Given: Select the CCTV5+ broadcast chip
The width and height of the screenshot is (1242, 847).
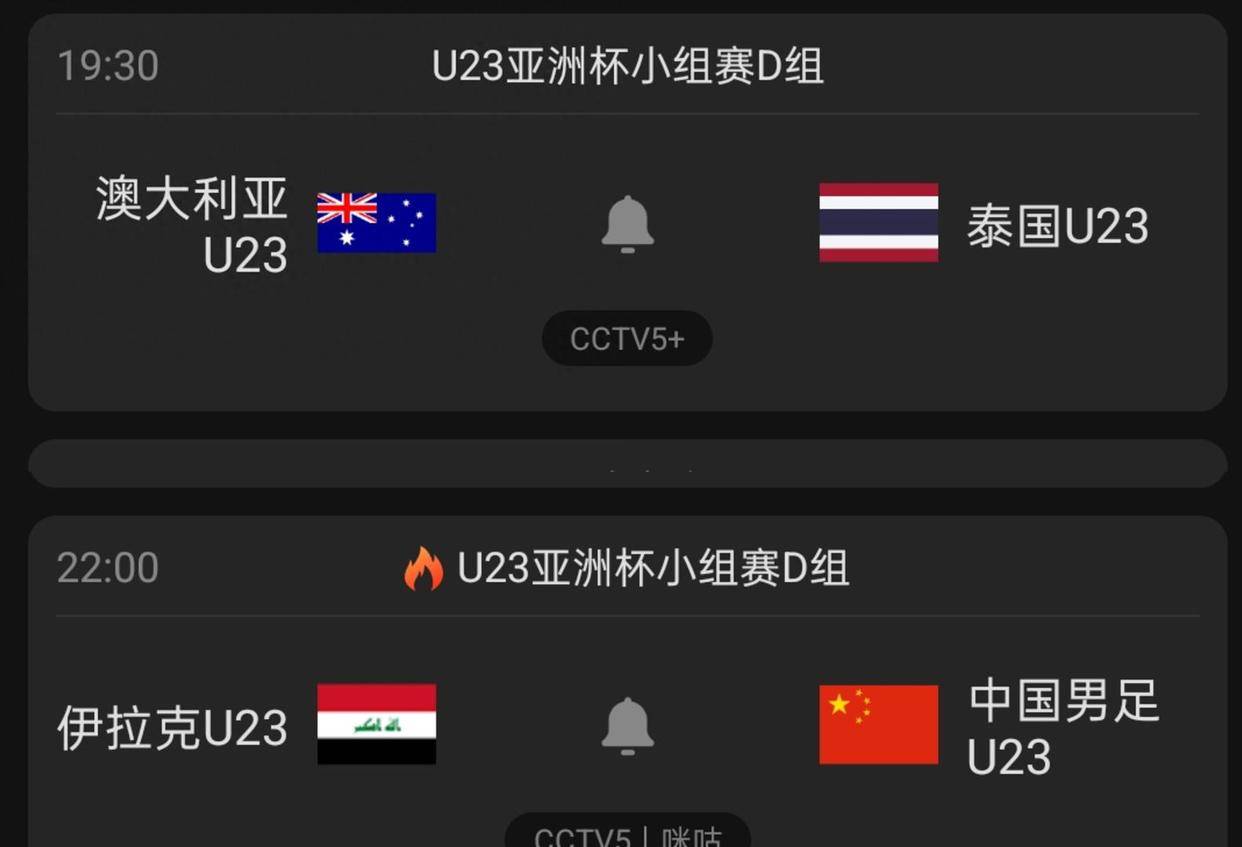Looking at the screenshot, I should click(627, 339).
